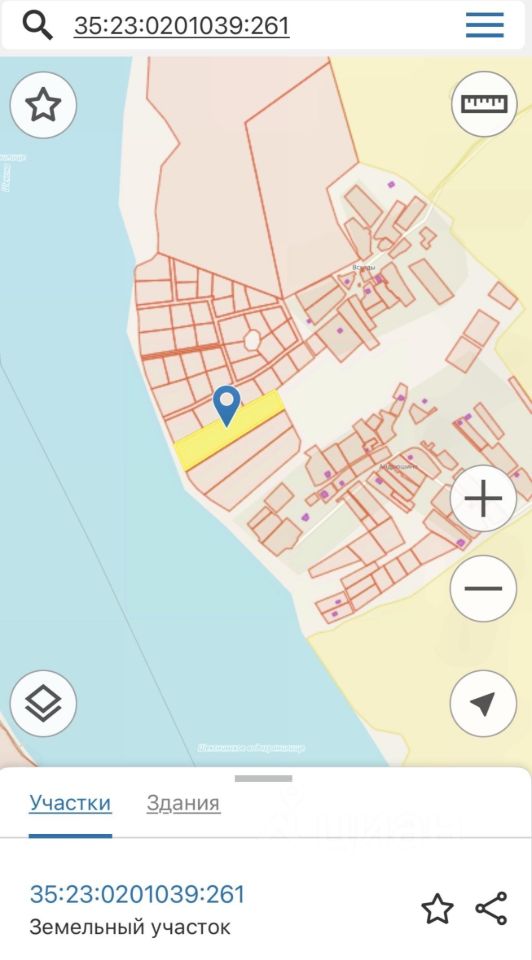
Task: Zoom in the map with plus button
Action: click(483, 498)
